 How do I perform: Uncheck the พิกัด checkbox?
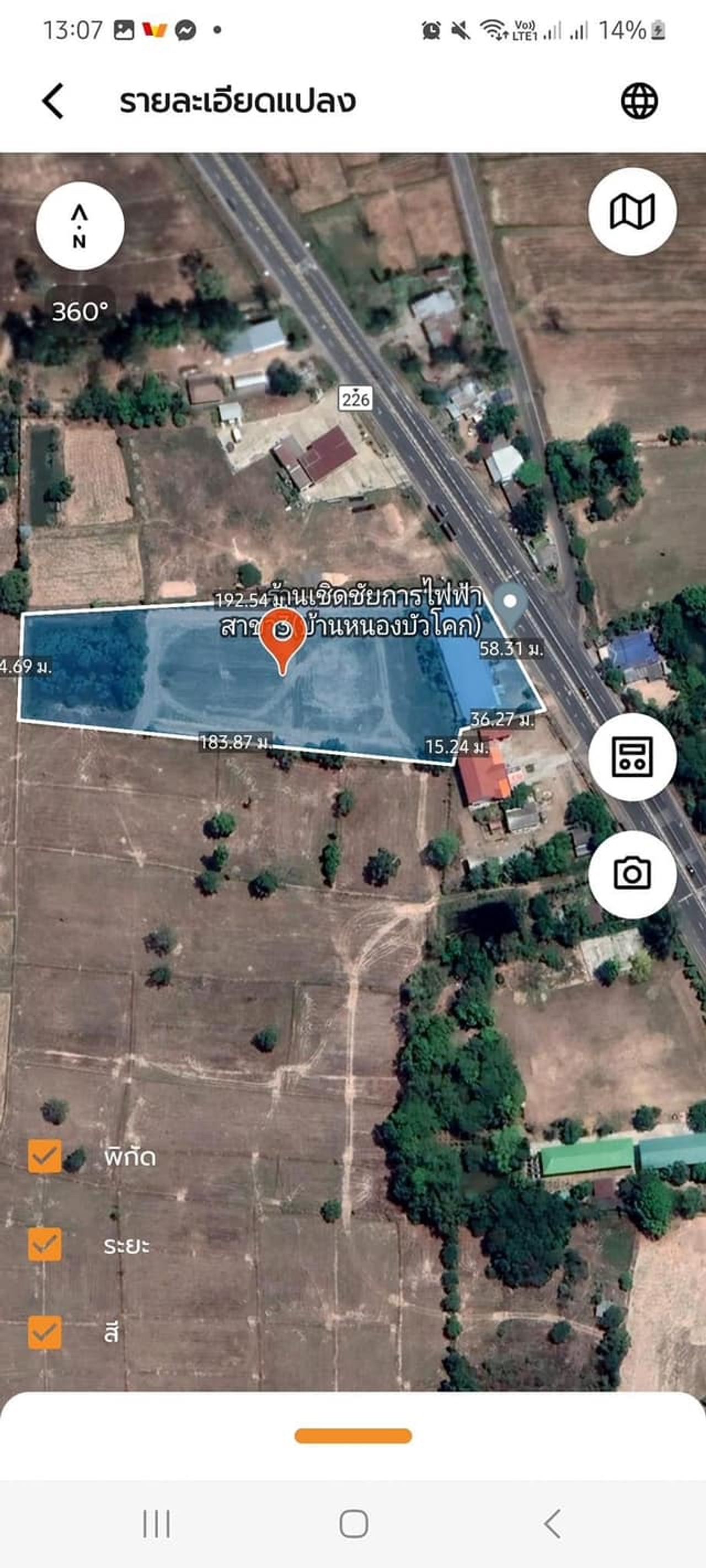[x=45, y=1156]
